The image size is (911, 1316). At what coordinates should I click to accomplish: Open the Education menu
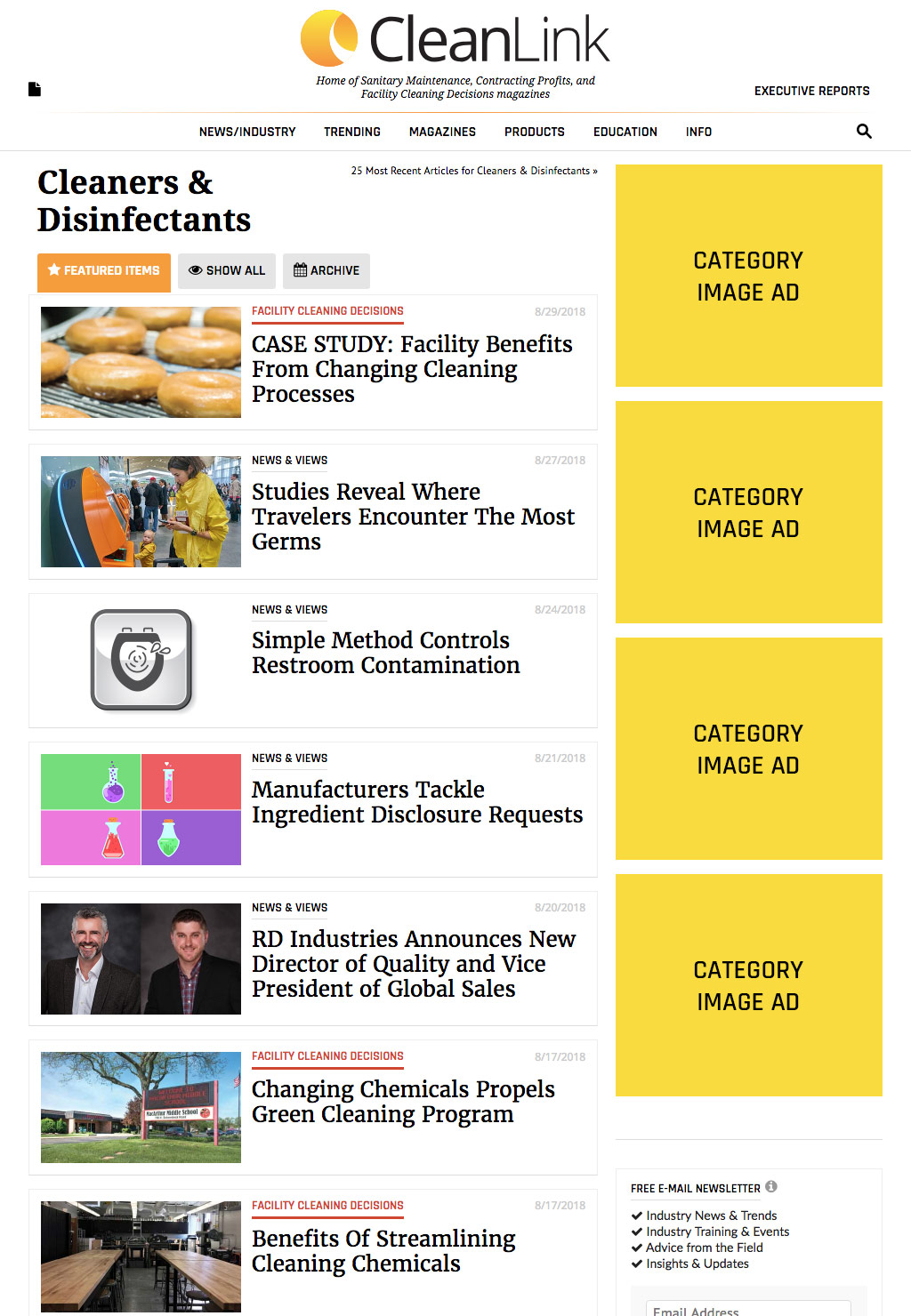[625, 132]
